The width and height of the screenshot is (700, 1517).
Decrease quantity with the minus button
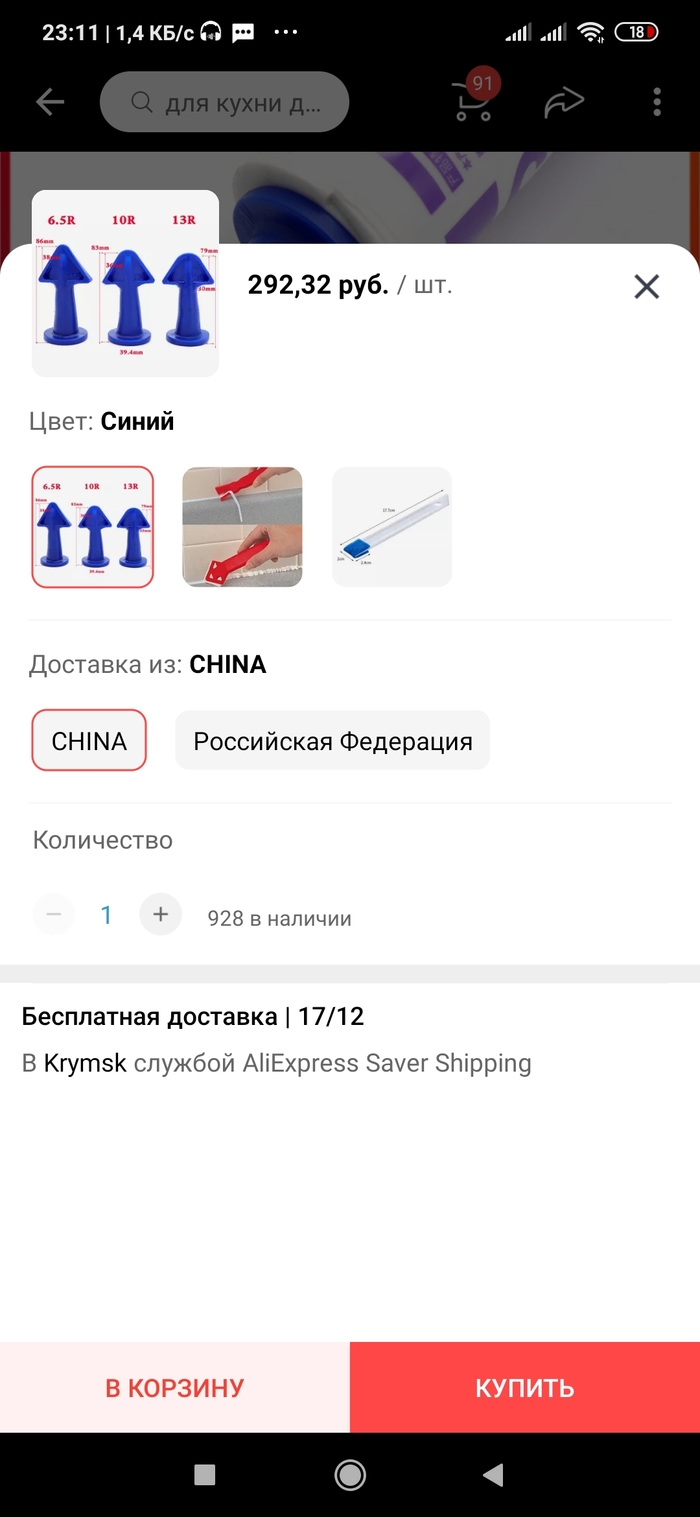click(54, 914)
